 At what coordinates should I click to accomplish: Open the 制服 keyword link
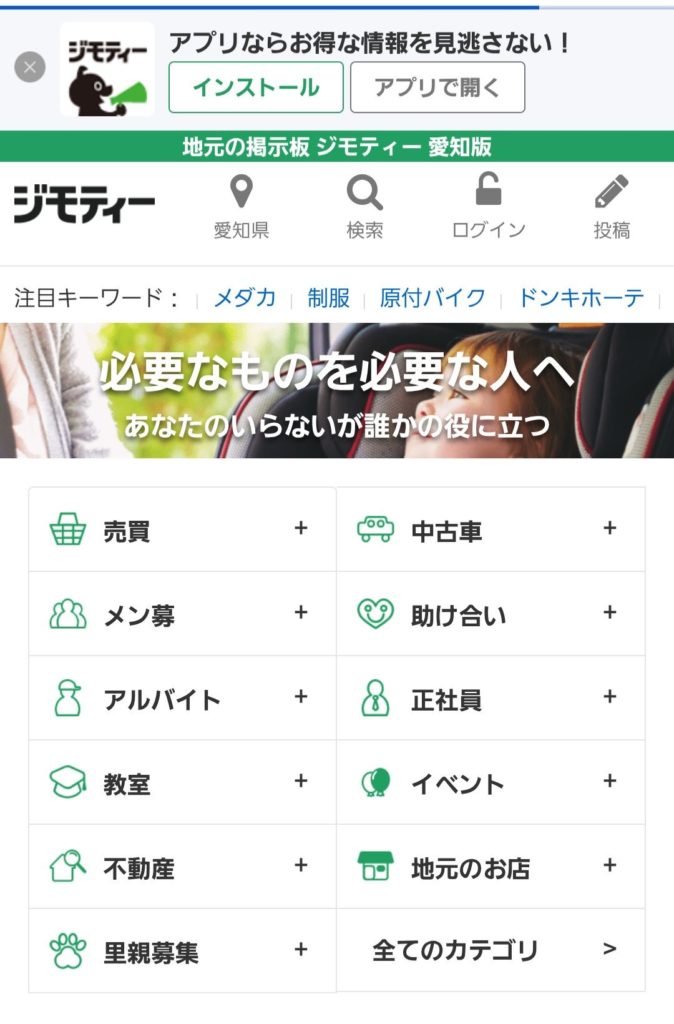[329, 297]
